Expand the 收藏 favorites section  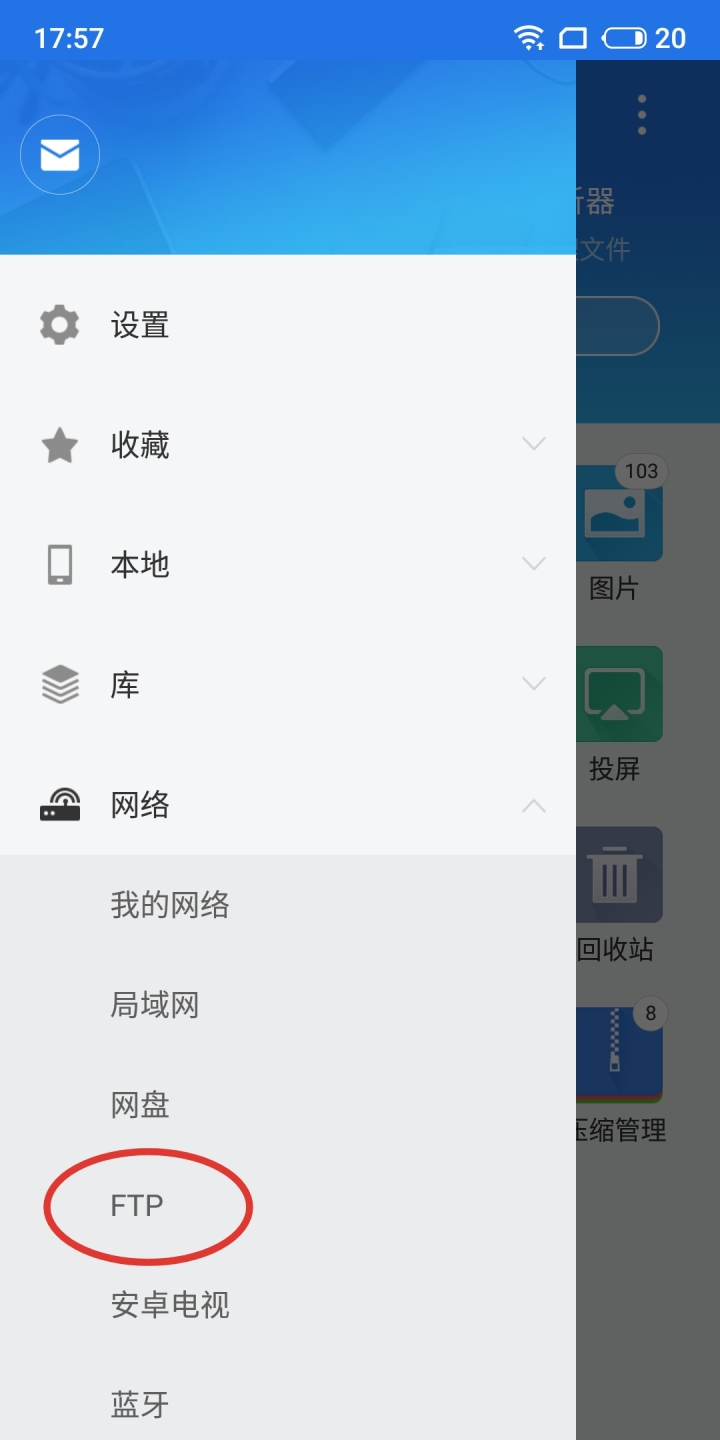click(x=534, y=444)
